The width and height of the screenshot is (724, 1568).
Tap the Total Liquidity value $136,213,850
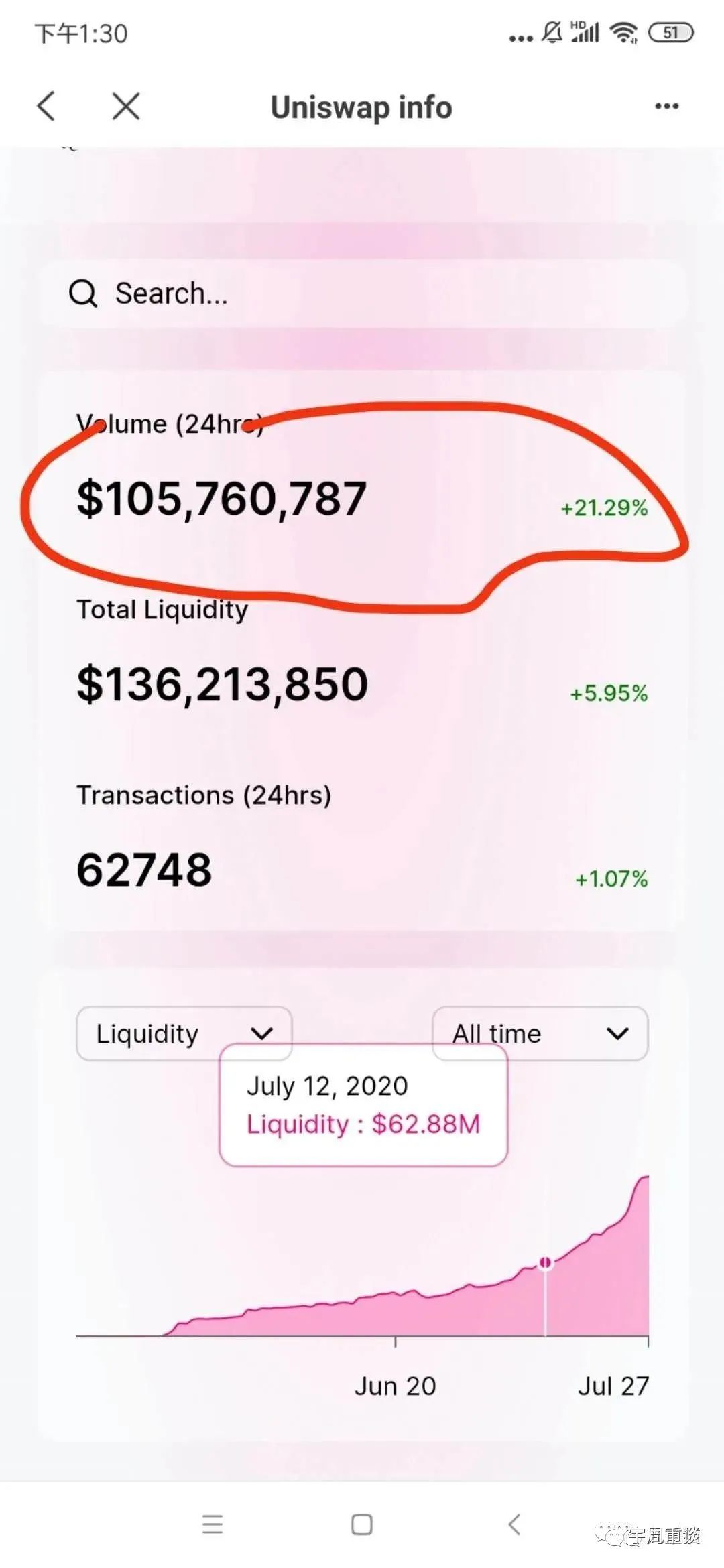click(x=222, y=683)
